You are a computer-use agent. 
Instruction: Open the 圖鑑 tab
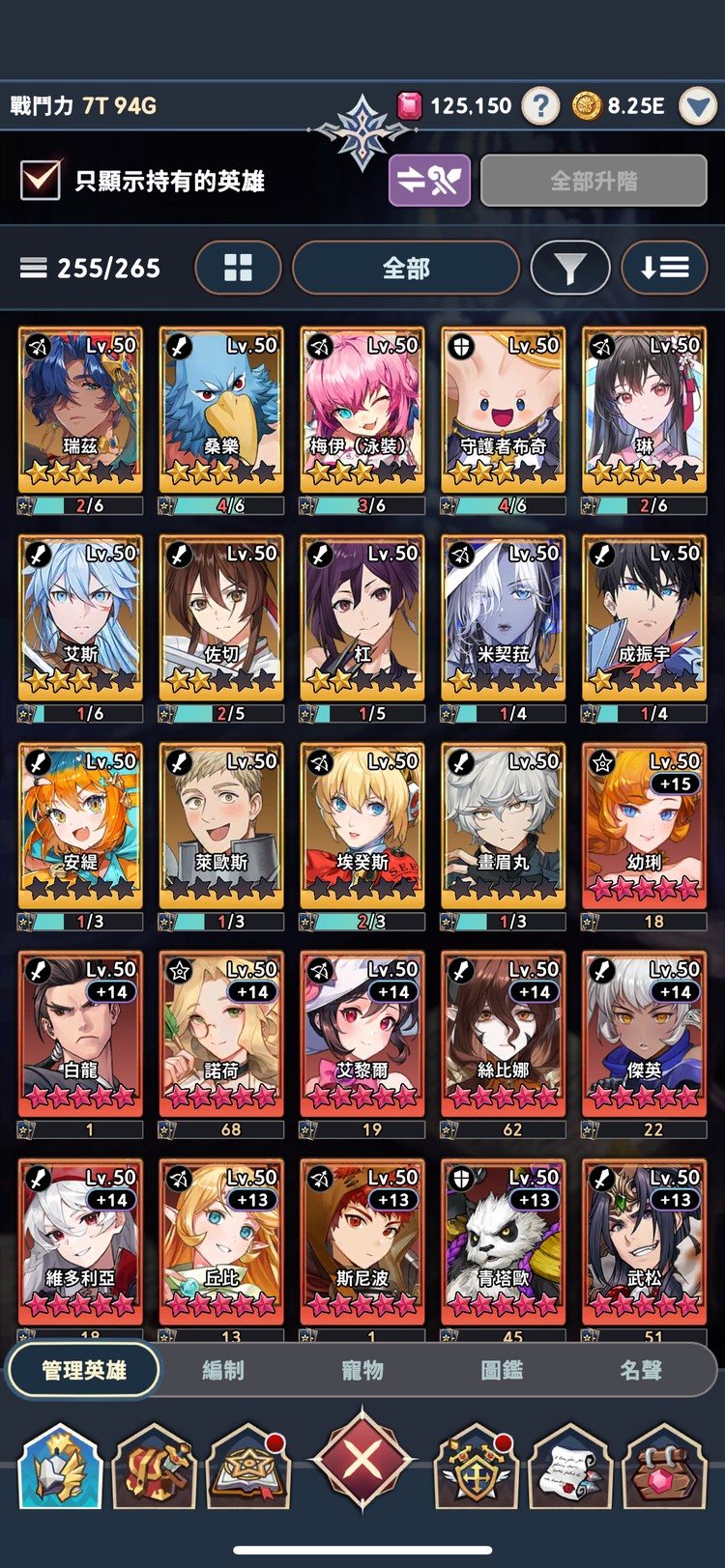[502, 1370]
